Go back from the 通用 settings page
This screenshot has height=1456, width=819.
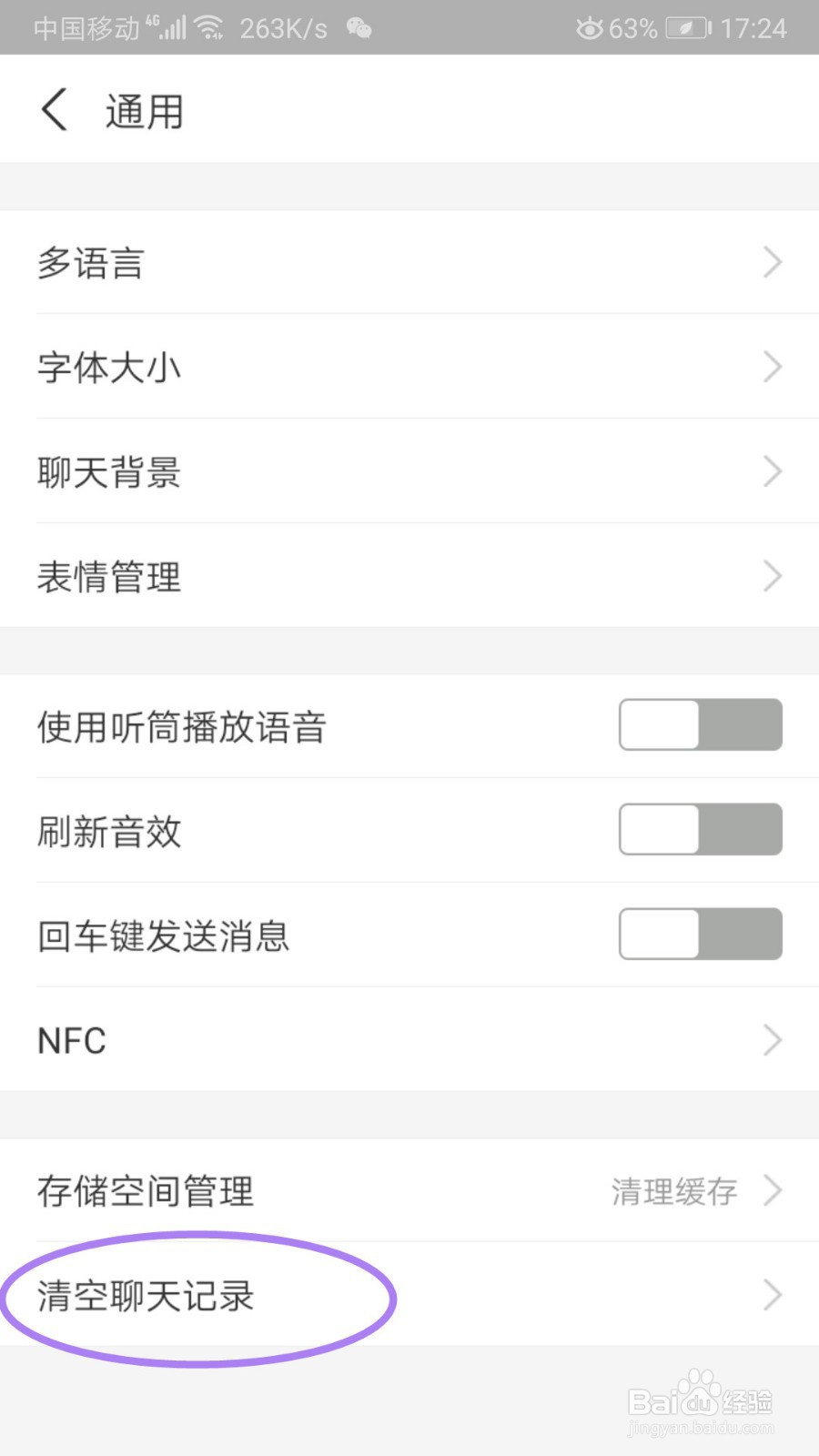point(55,110)
